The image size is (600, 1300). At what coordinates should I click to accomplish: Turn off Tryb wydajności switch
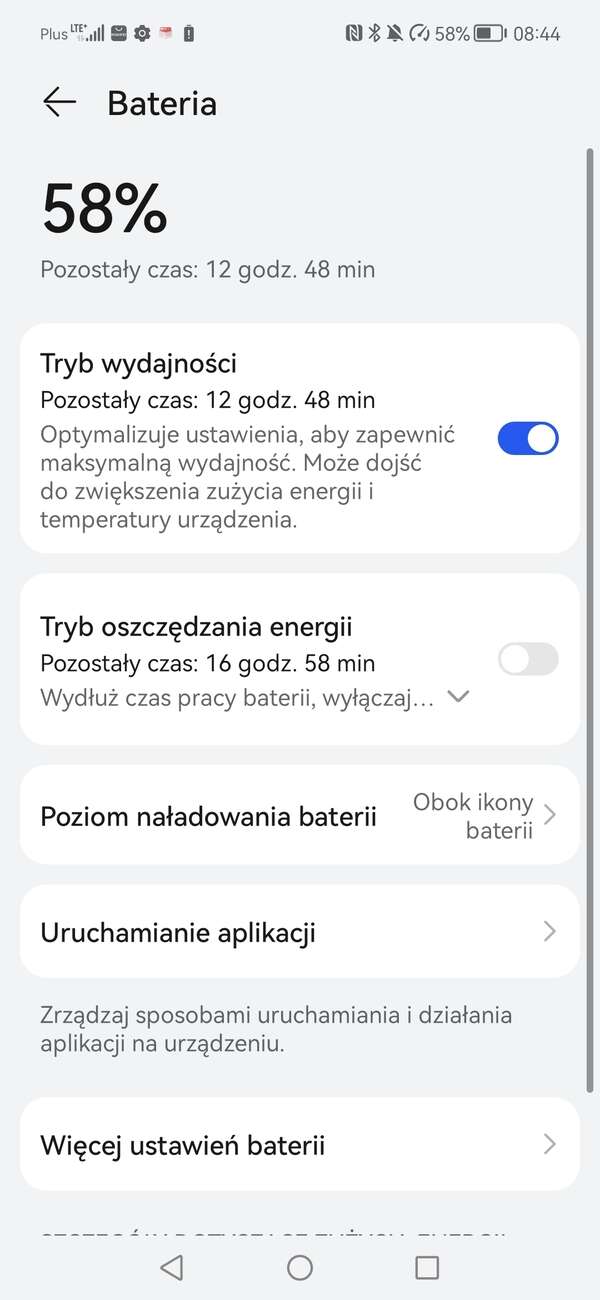pos(527,438)
